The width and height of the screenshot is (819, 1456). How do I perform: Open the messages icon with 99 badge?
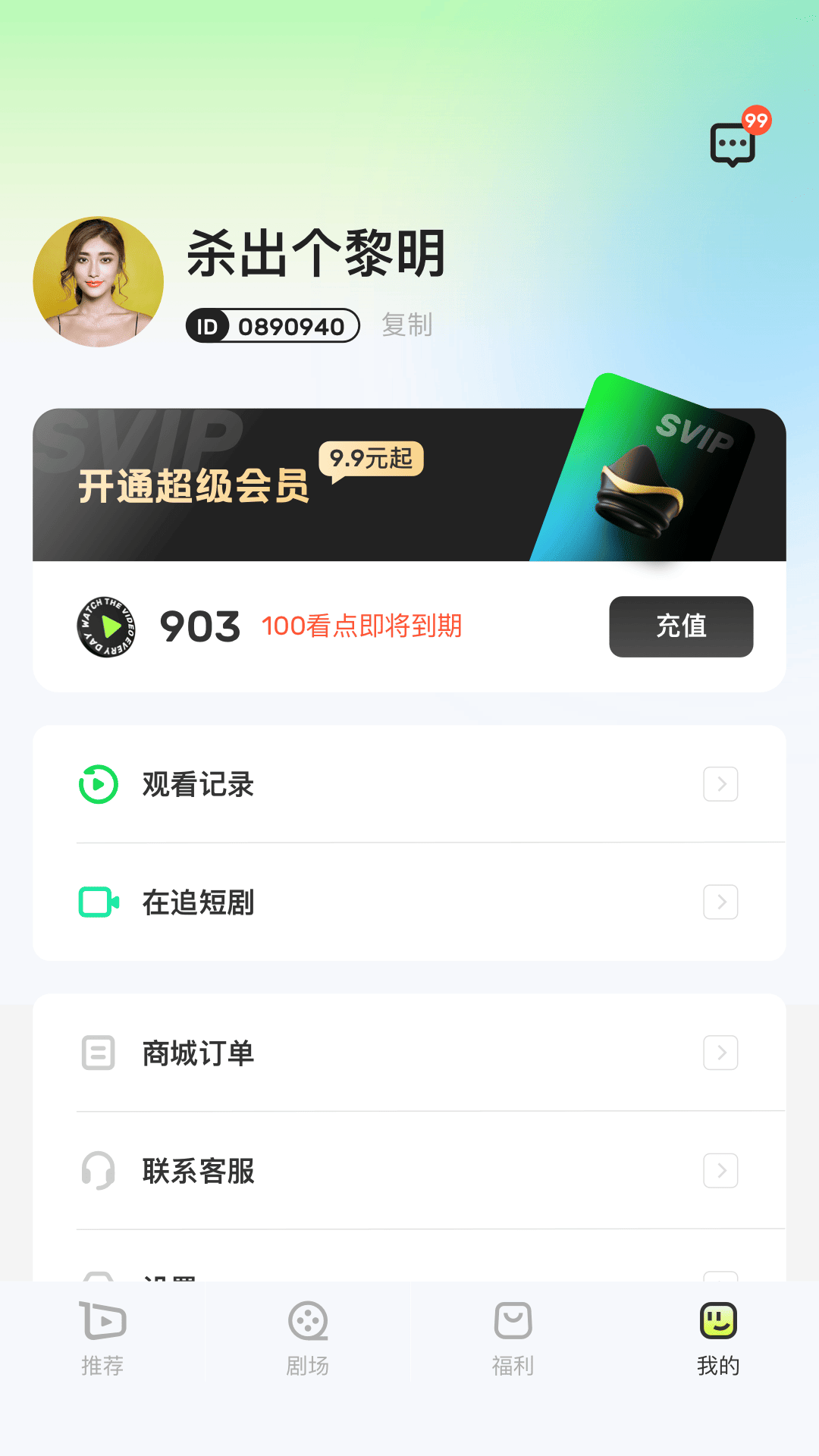pos(733,143)
